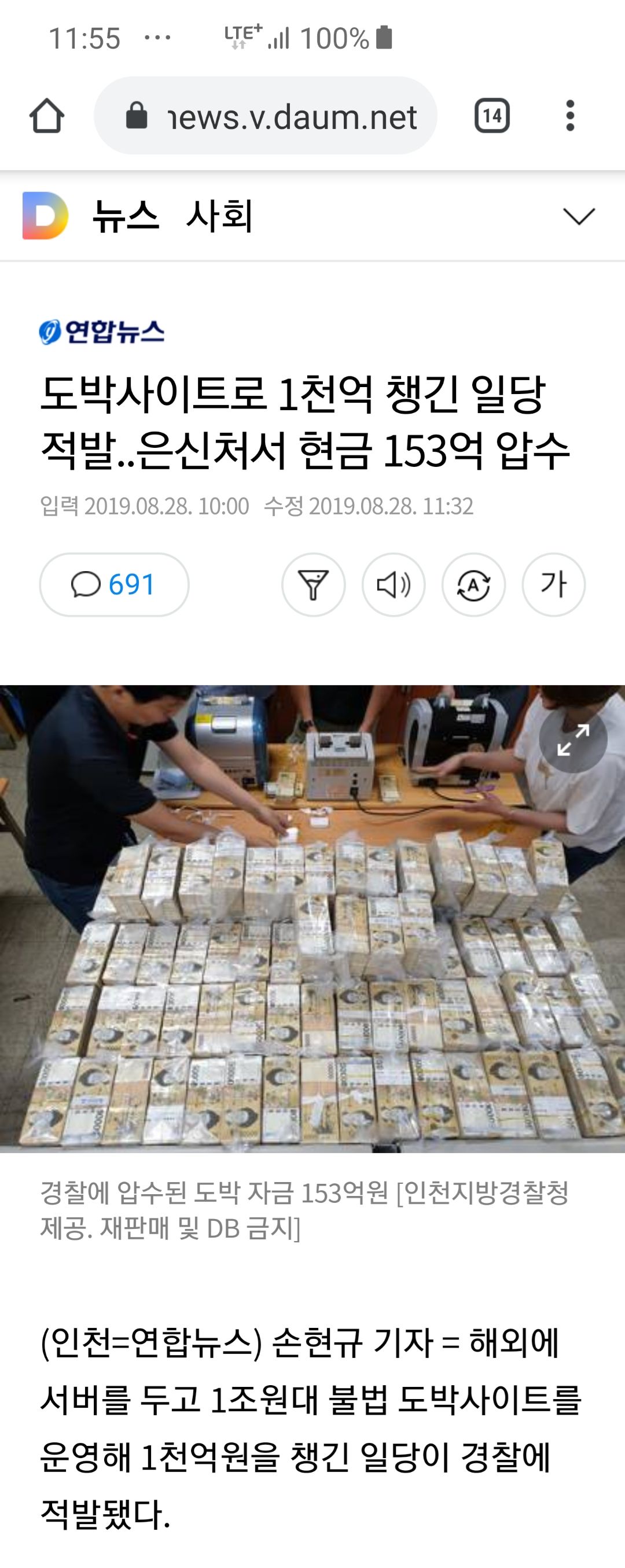Viewport: 625px width, 1568px height.
Task: Open the 연합뉴스 publisher link
Action: pos(102,332)
